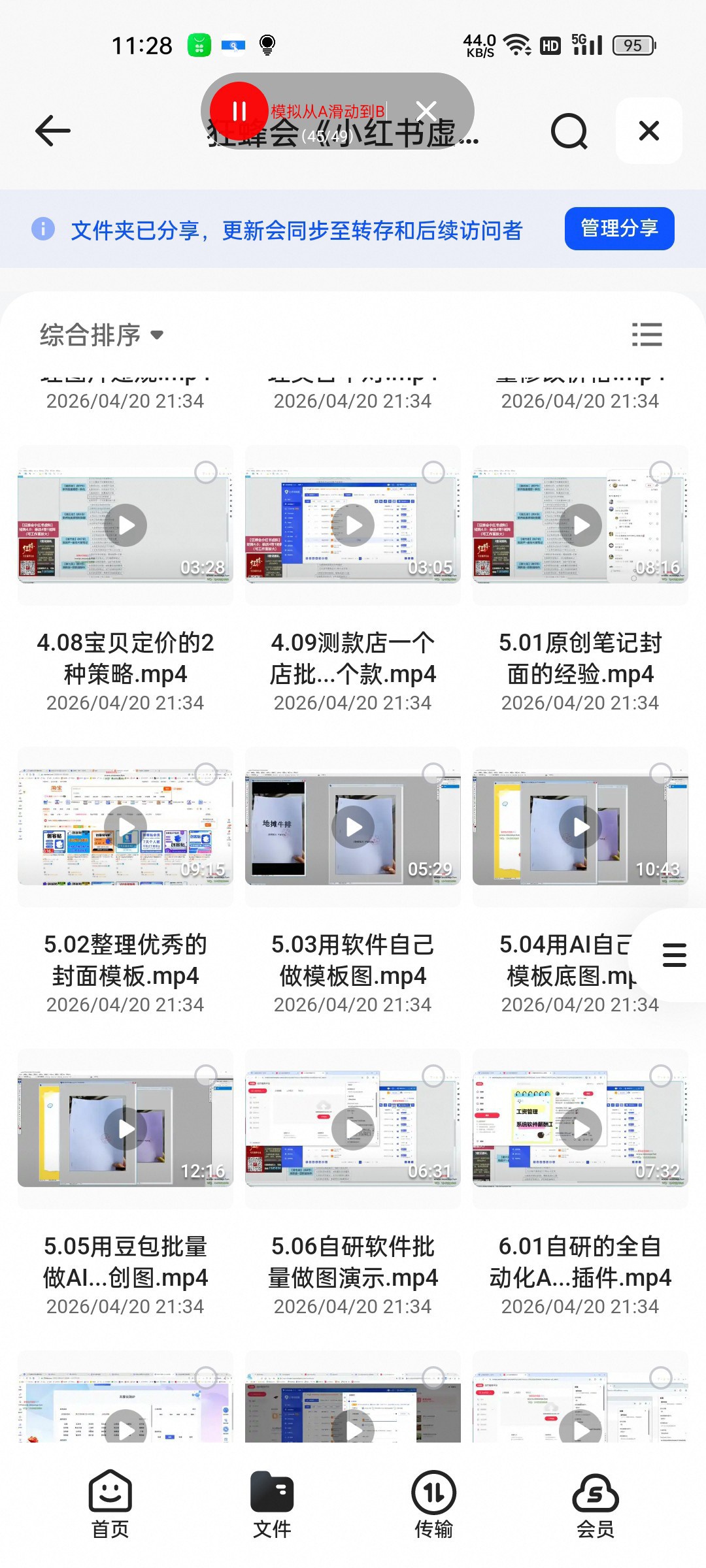Open the floating three-line side menu
This screenshot has width=706, height=1568.
click(x=674, y=955)
